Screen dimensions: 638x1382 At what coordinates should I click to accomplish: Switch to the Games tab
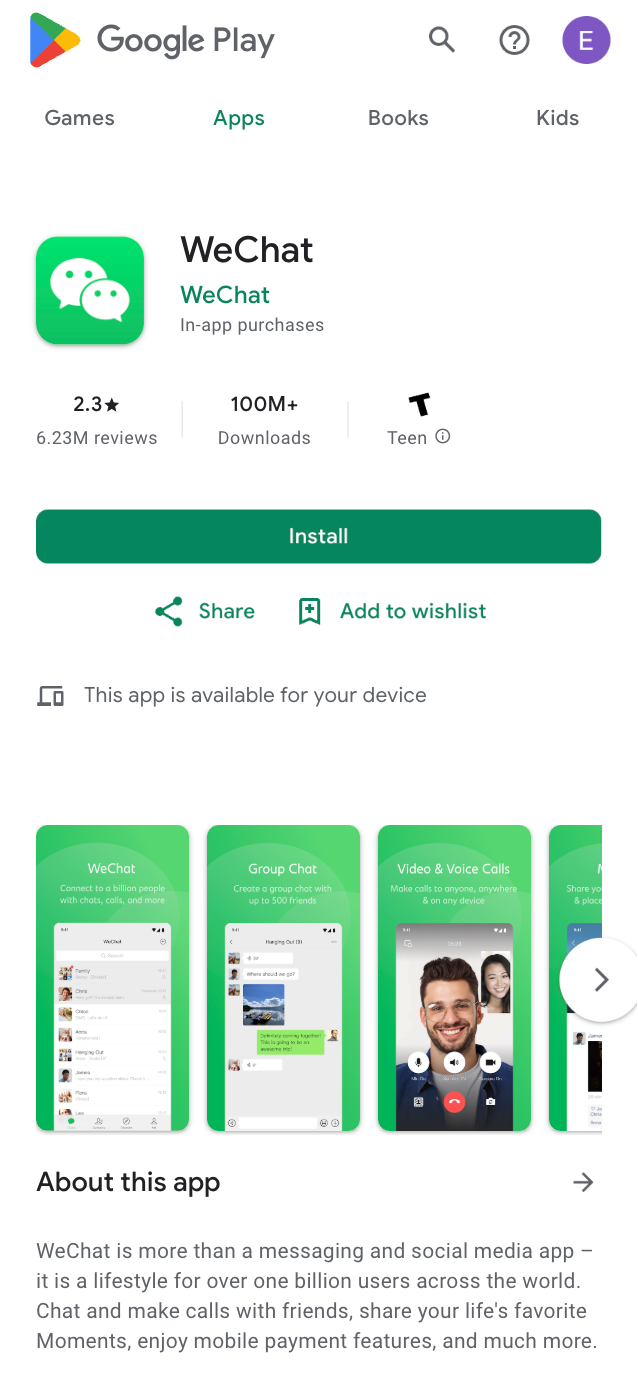(79, 118)
